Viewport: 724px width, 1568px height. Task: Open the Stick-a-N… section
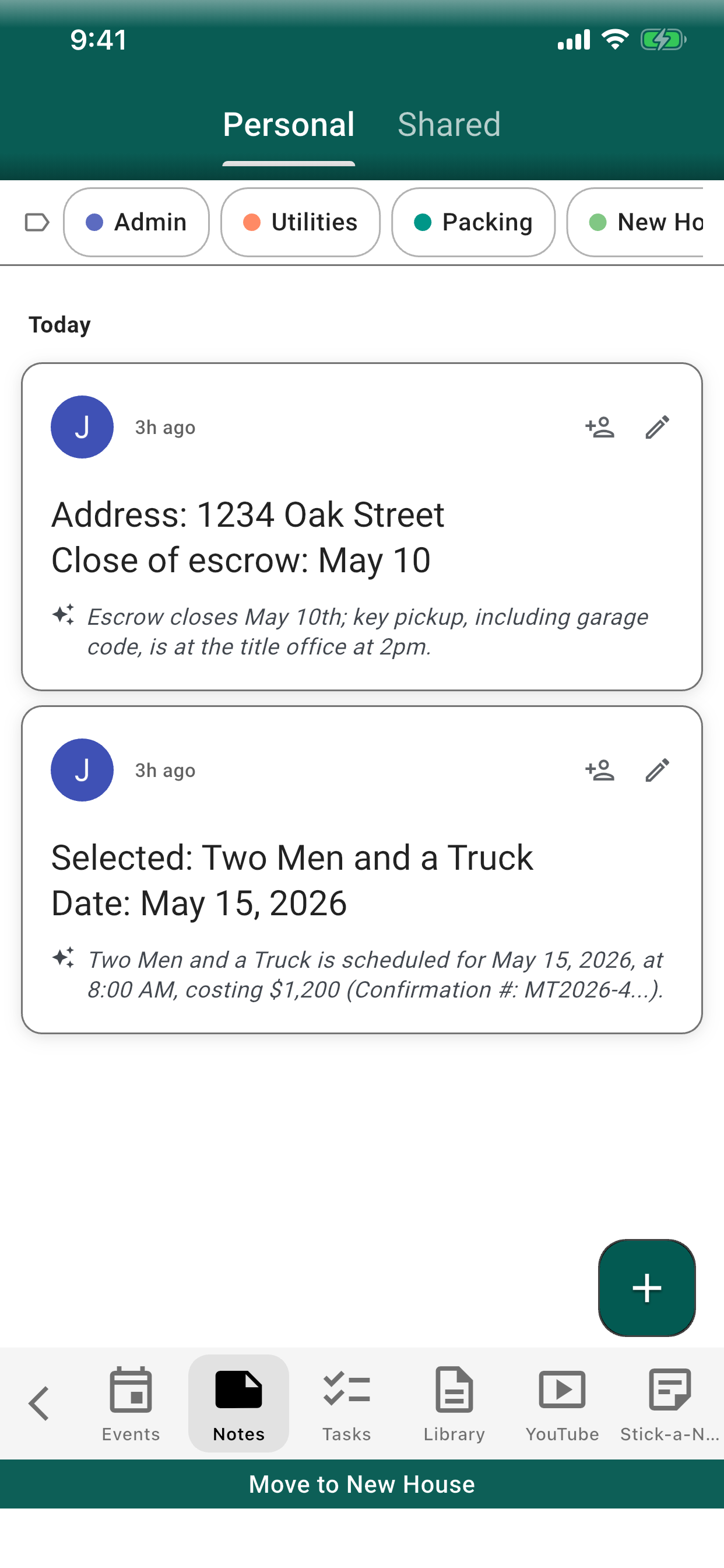(670, 1403)
